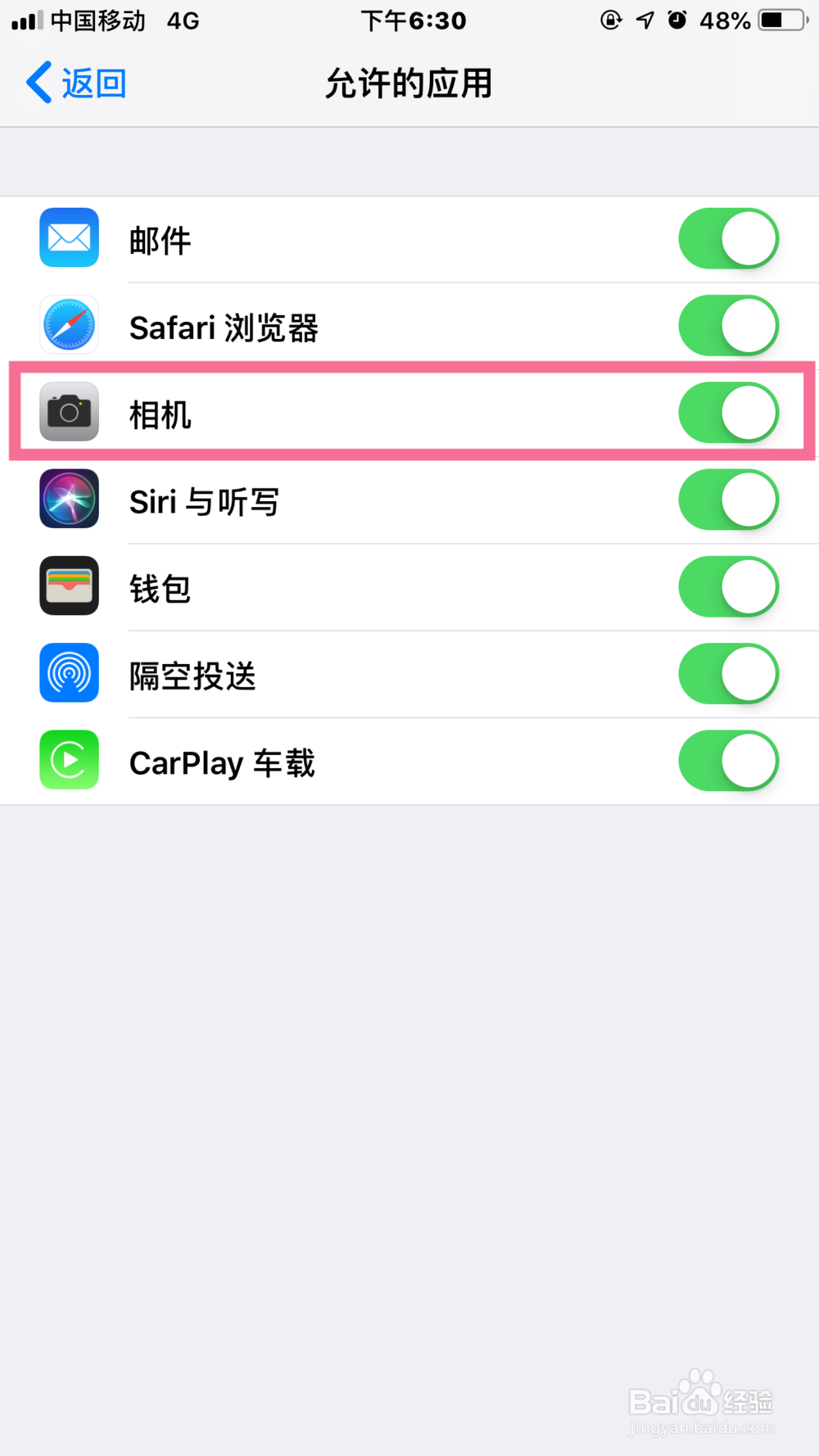Click the 钱包 Wallet icon
This screenshot has width=819, height=1456.
tap(69, 586)
